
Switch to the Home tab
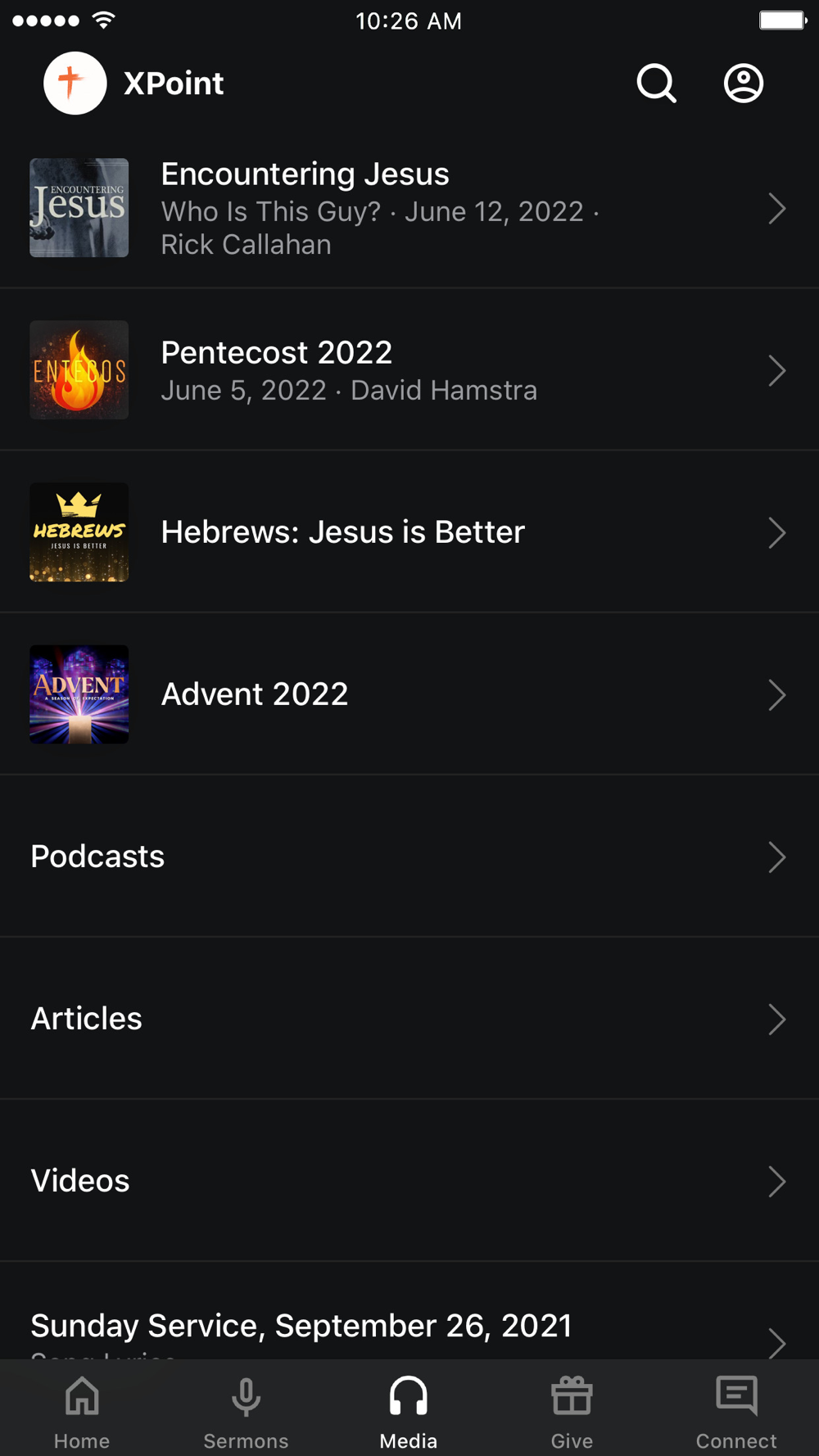pos(82,1412)
